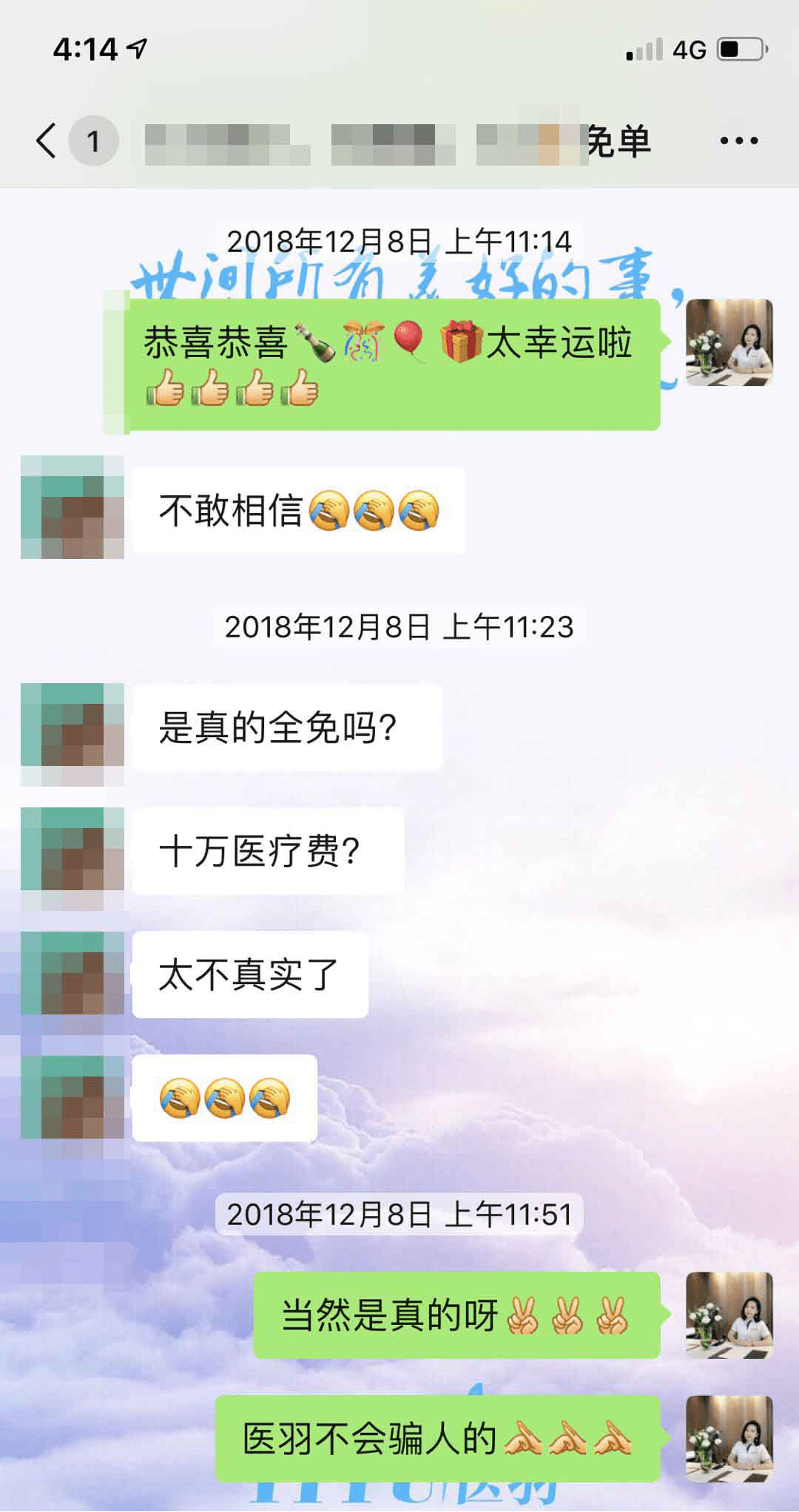Open avatar beside 医羽不会骗人的 message
Viewport: 799px width, 1512px height.
pos(729,1438)
